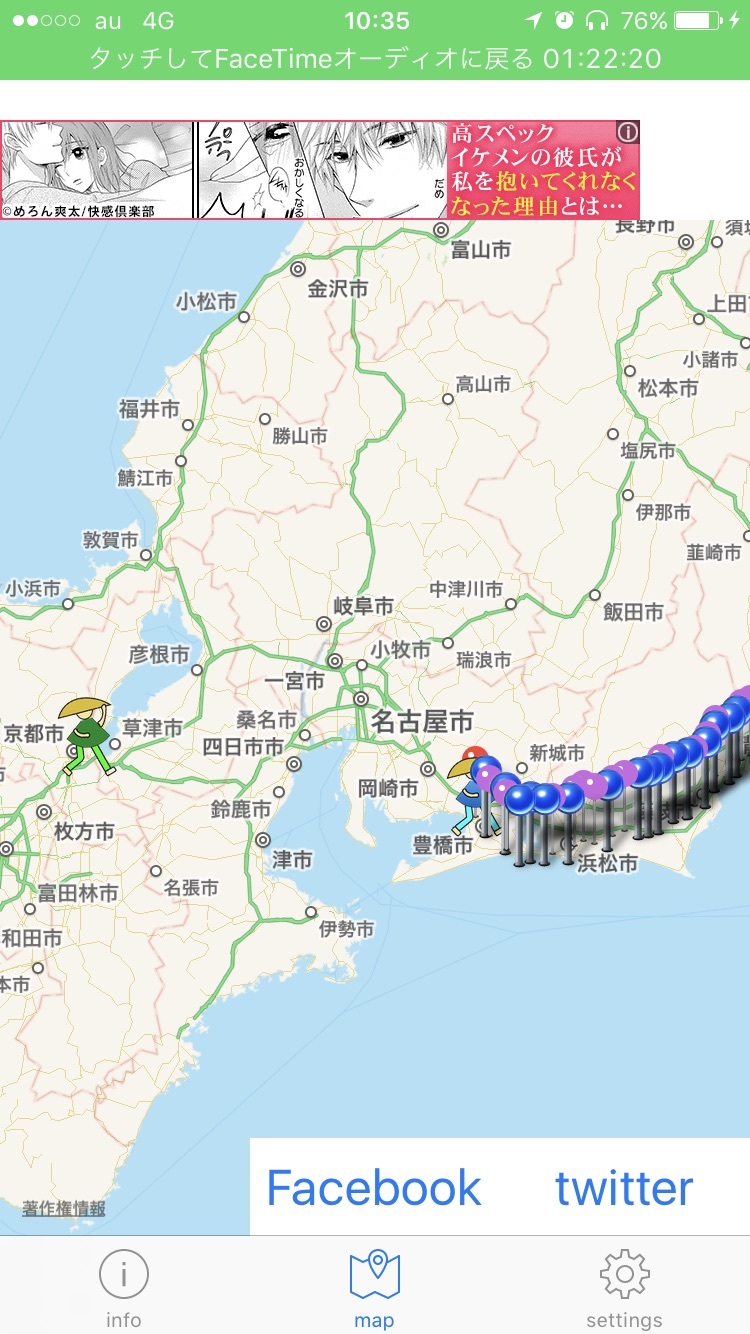The image size is (750, 1334).
Task: Open the settings tab
Action: (x=624, y=1288)
